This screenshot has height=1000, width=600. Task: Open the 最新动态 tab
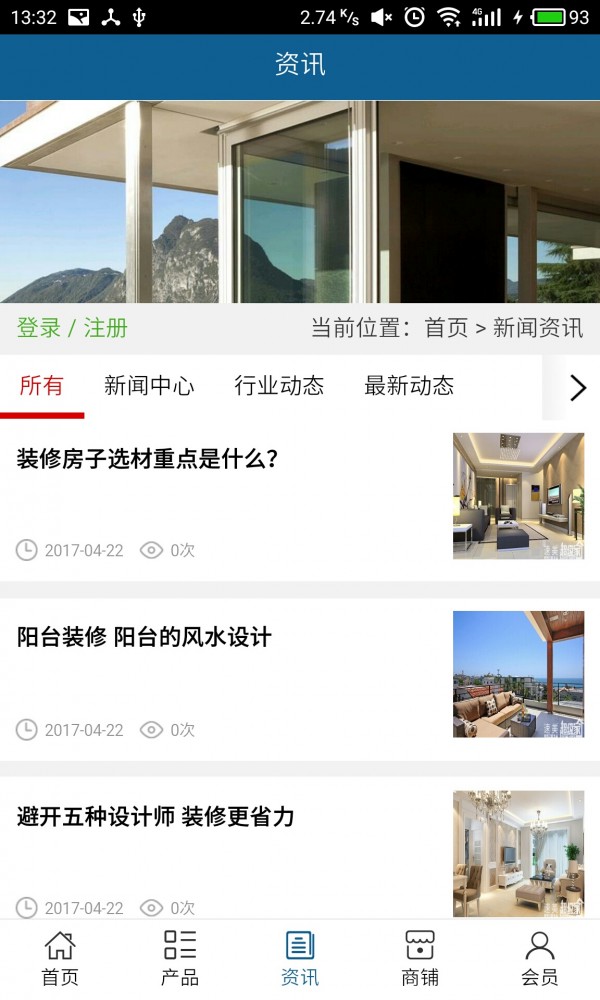pyautogui.click(x=409, y=386)
